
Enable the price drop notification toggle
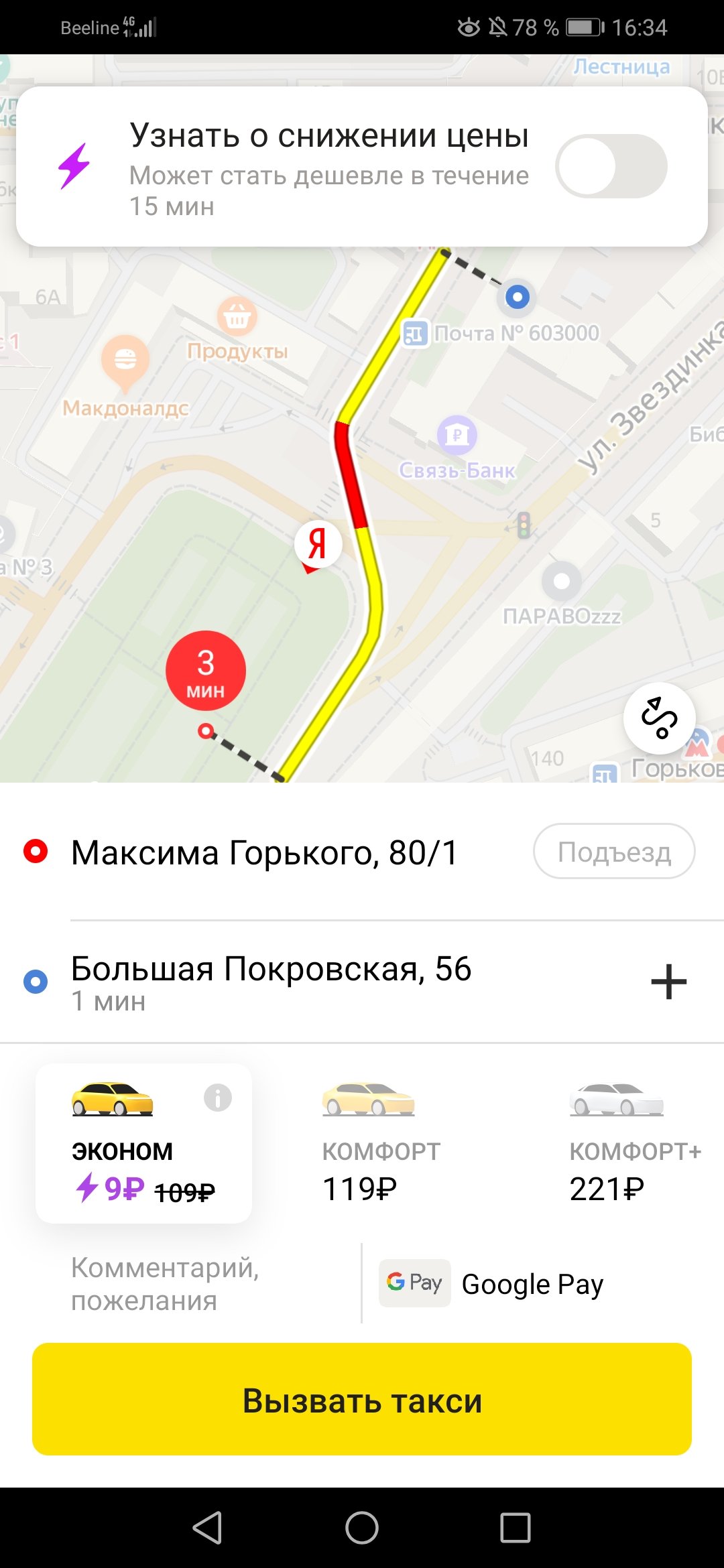click(x=611, y=166)
